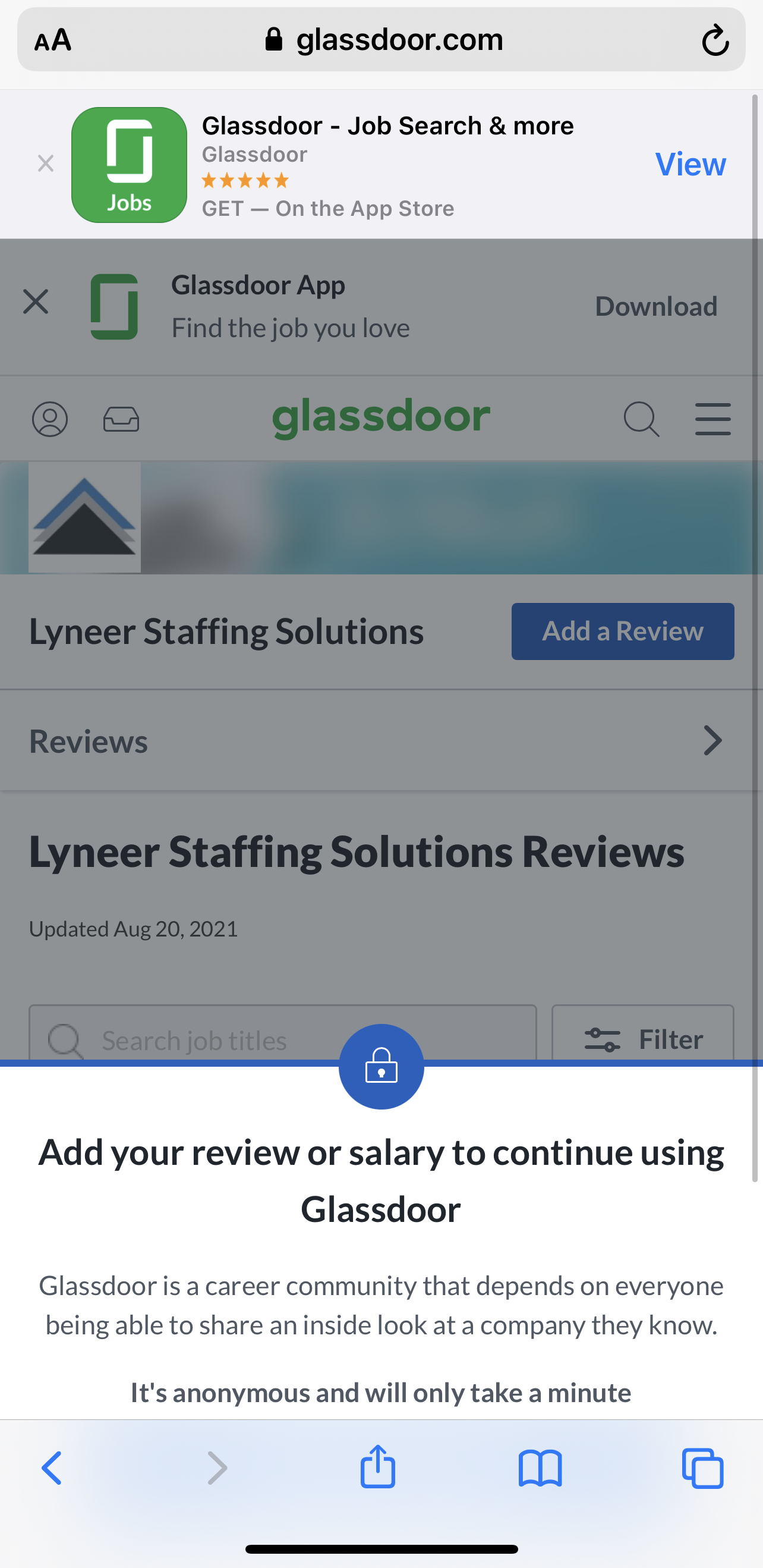Image resolution: width=763 pixels, height=1568 pixels.
Task: Go back in Safari
Action: click(52, 1468)
